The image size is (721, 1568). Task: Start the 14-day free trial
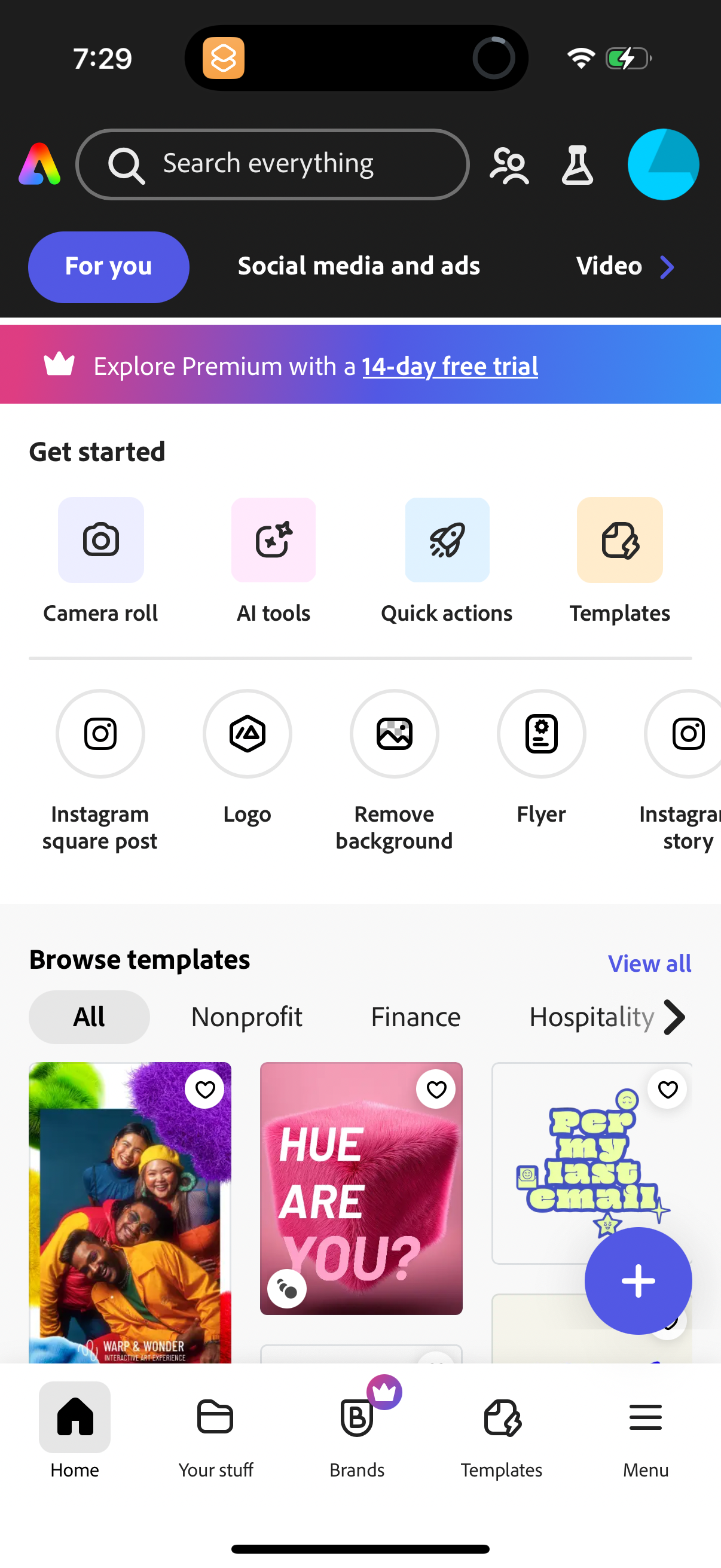click(x=450, y=365)
